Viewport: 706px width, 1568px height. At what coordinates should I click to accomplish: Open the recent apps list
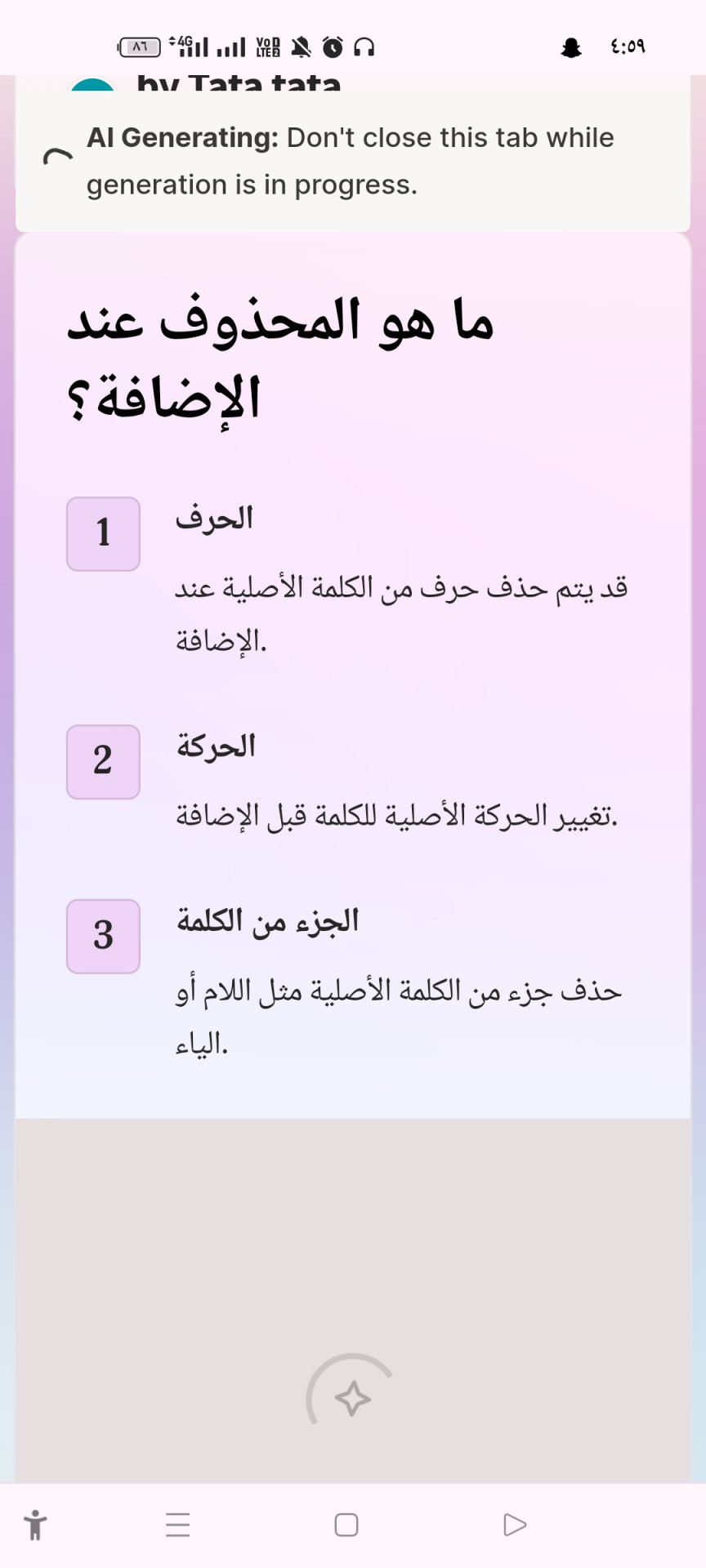pos(177,1525)
